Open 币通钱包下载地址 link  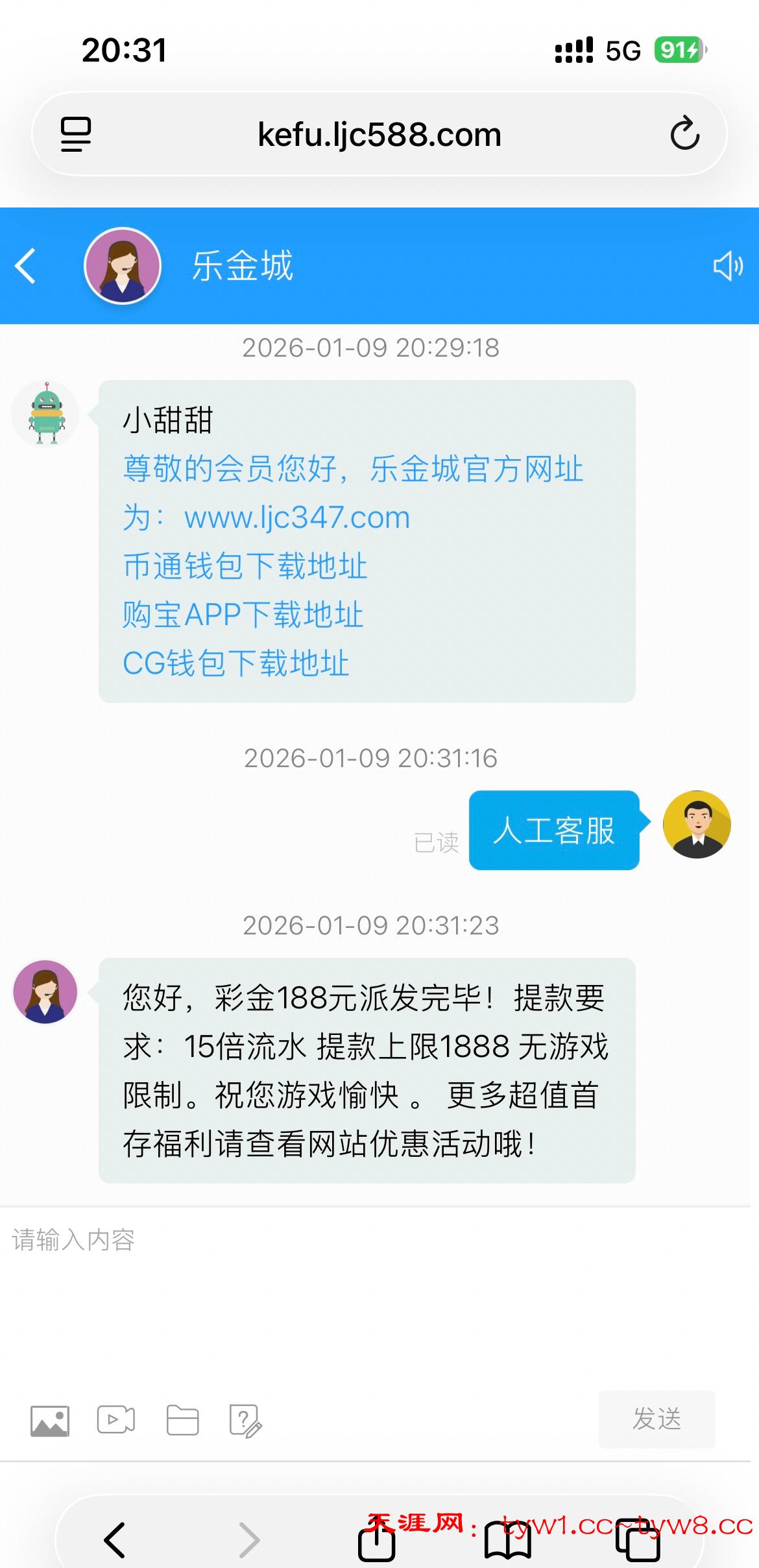[x=245, y=566]
